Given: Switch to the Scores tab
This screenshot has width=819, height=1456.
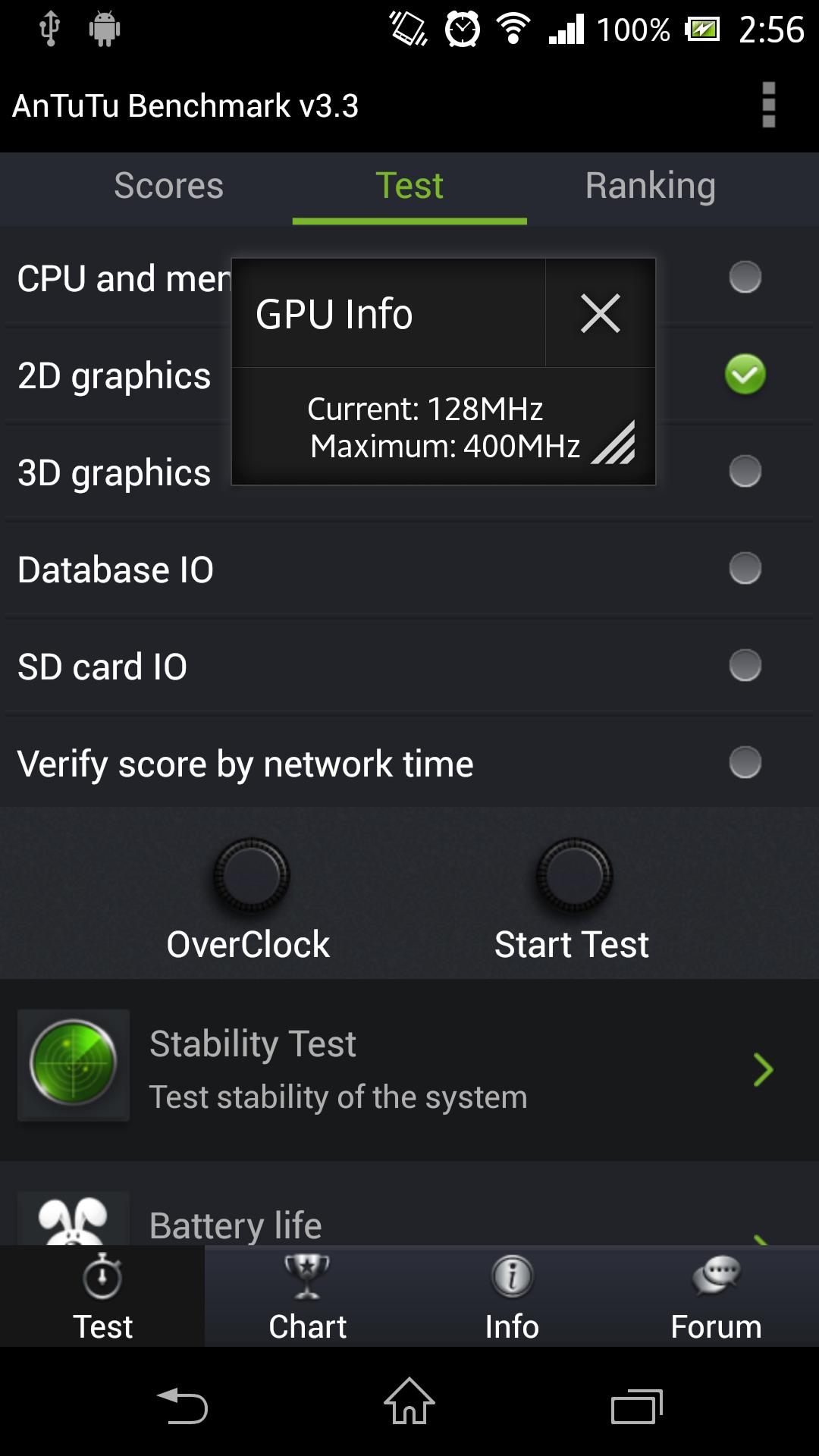Looking at the screenshot, I should pos(168,186).
